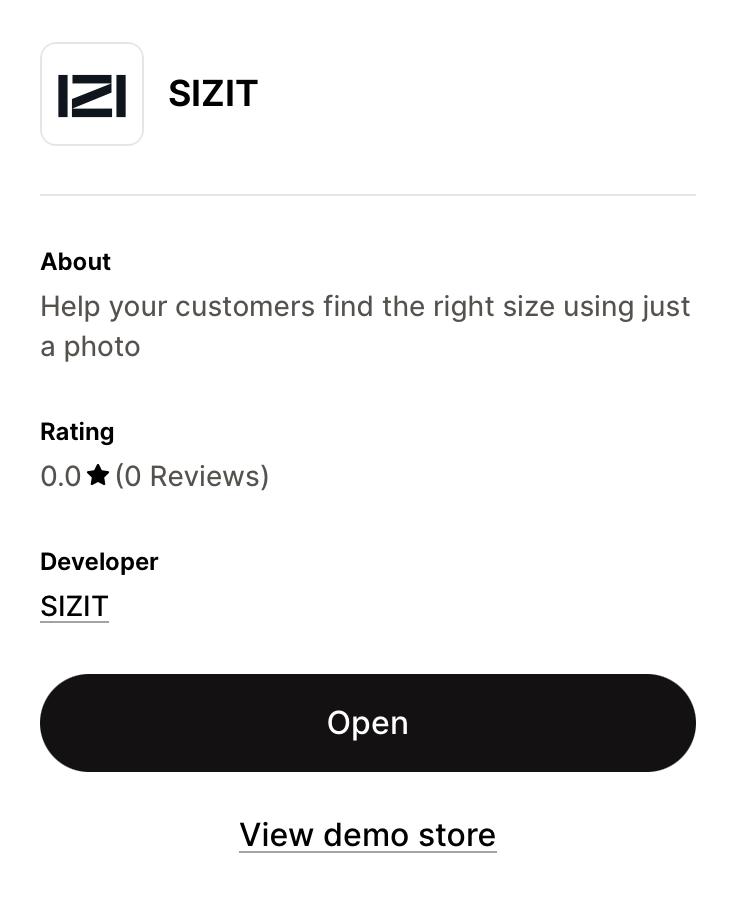View the demo store link

point(367,834)
